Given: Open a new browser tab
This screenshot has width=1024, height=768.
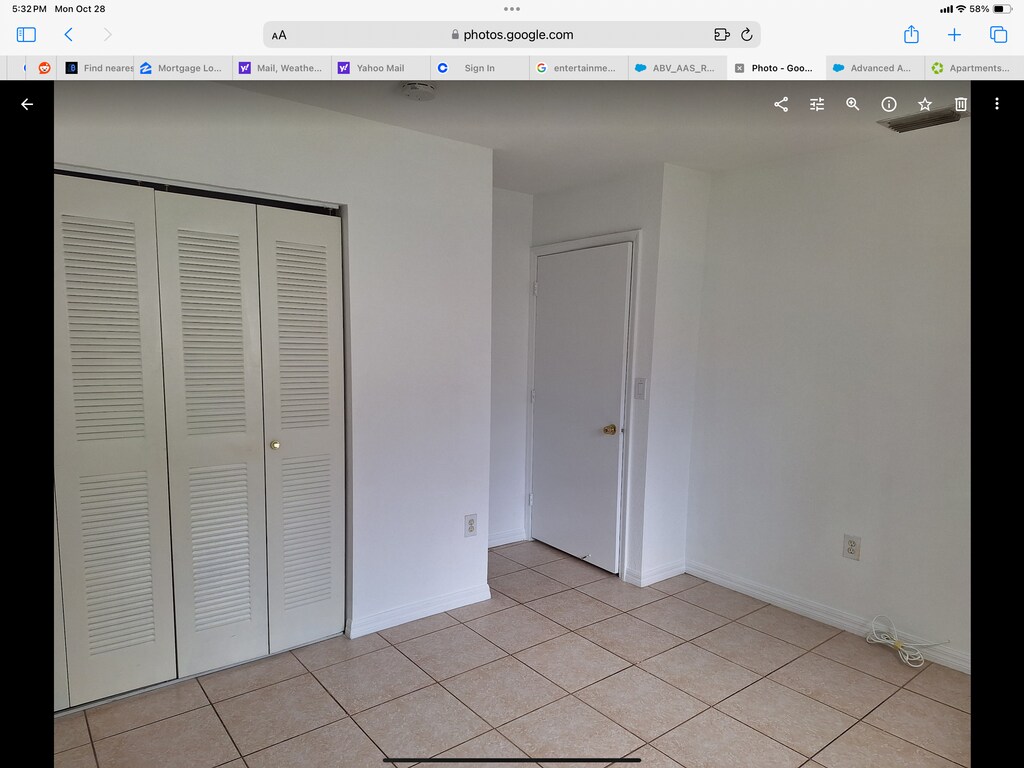Looking at the screenshot, I should coord(954,34).
